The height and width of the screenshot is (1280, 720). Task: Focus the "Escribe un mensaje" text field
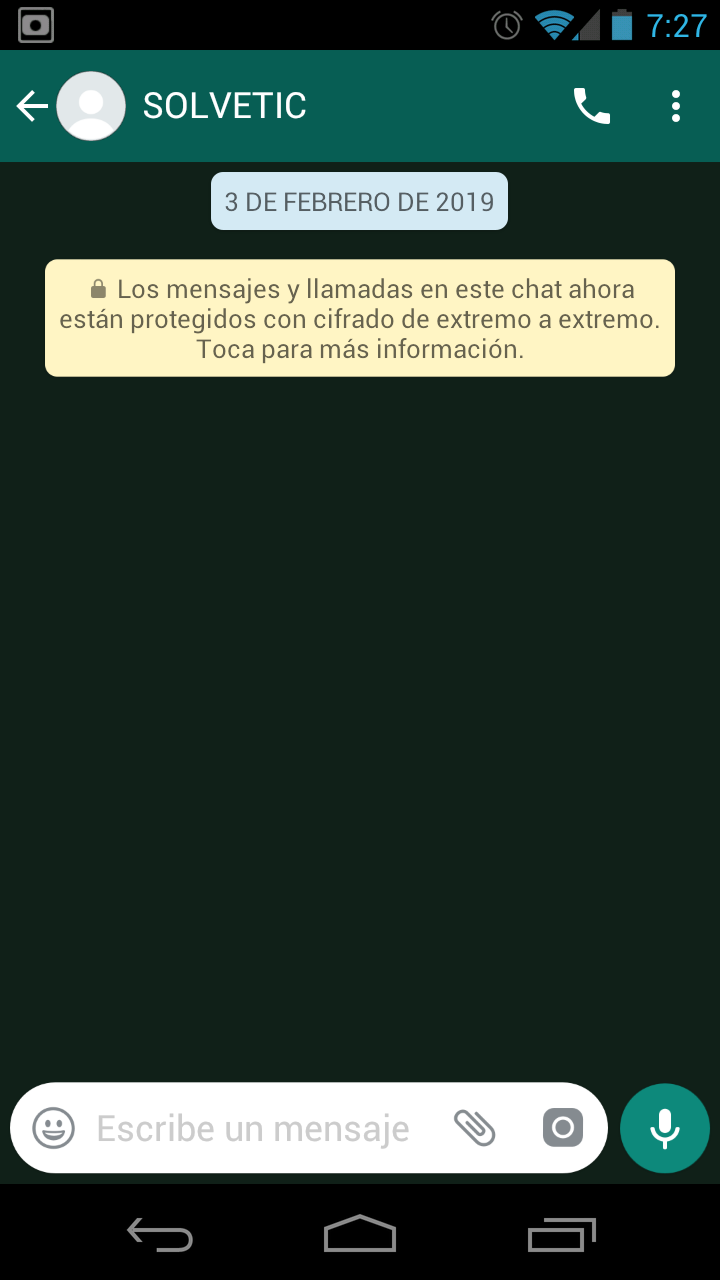pyautogui.click(x=253, y=1129)
